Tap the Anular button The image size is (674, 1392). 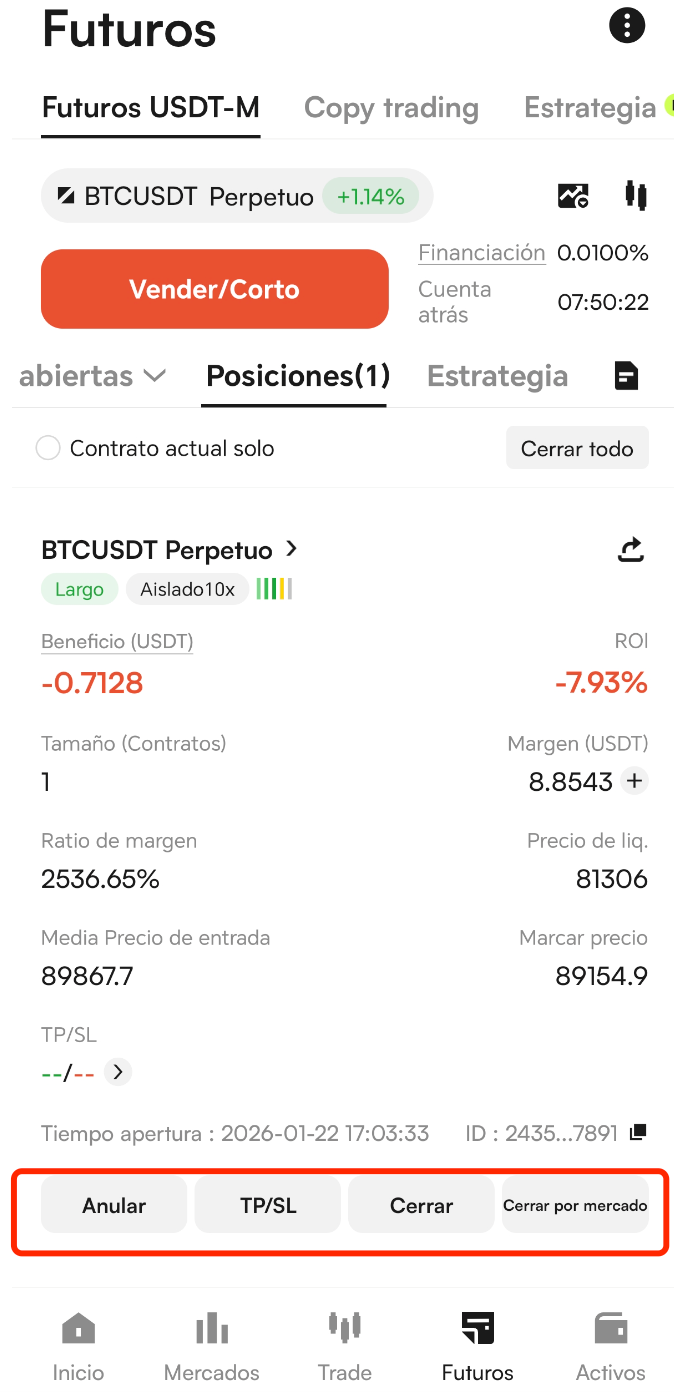click(114, 1205)
